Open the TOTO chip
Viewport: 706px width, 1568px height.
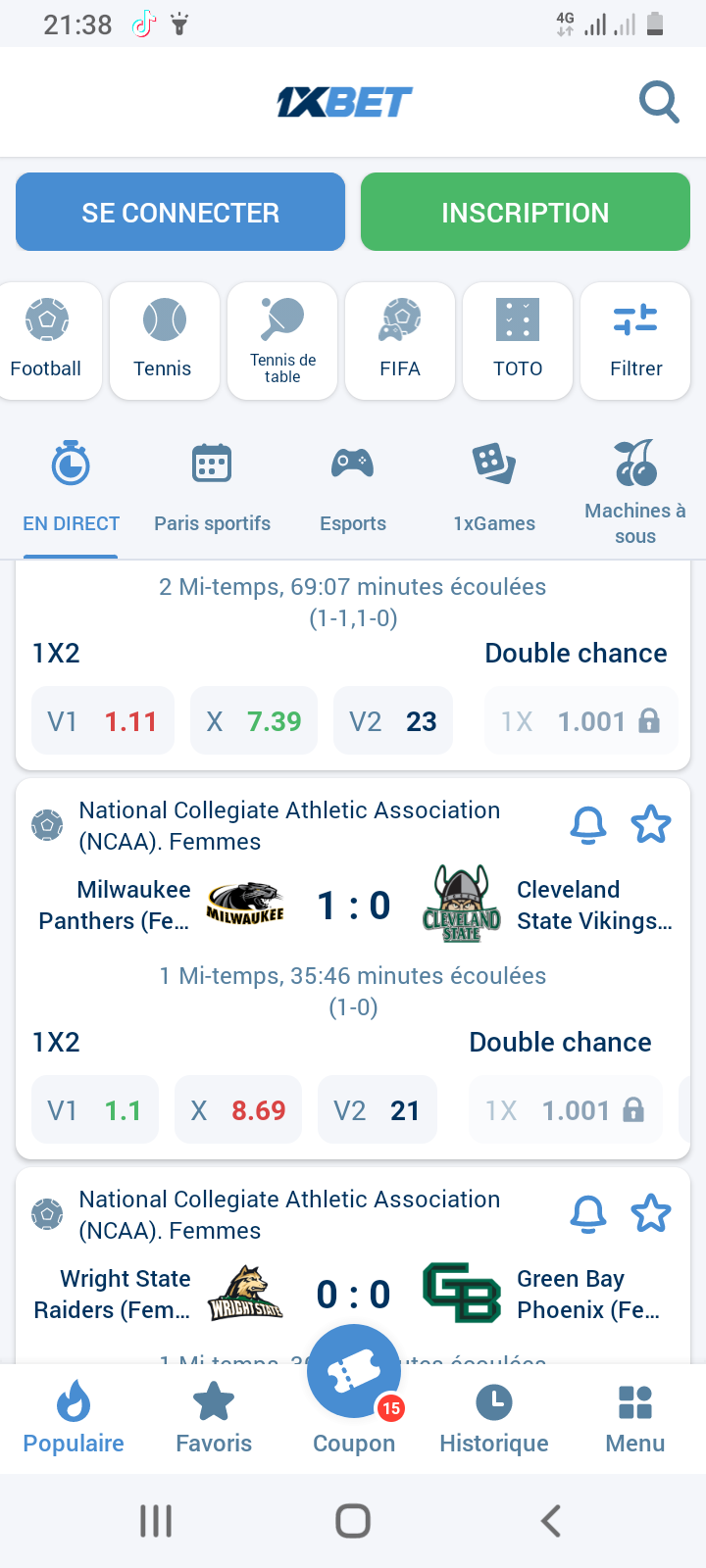coord(518,341)
